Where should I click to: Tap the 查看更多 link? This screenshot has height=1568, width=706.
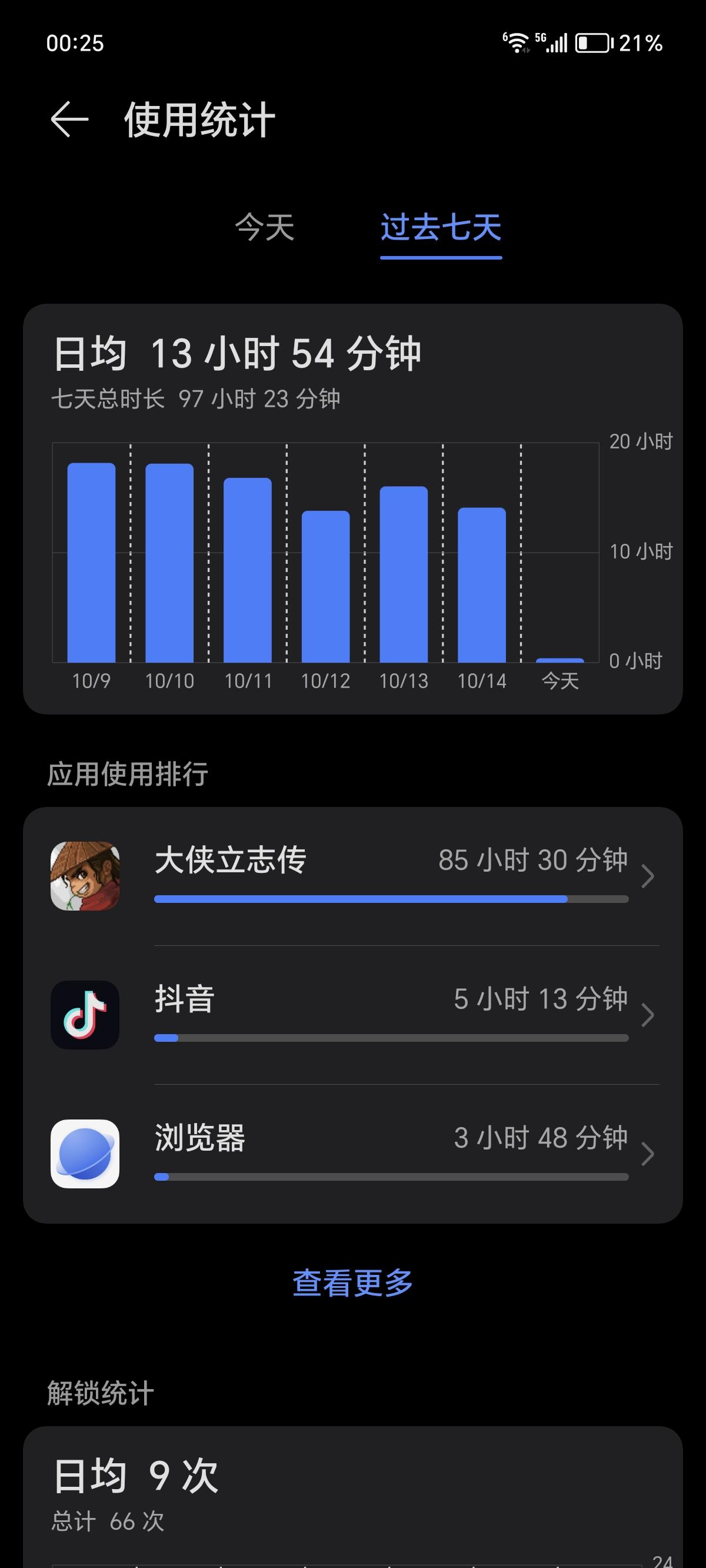coord(352,1281)
